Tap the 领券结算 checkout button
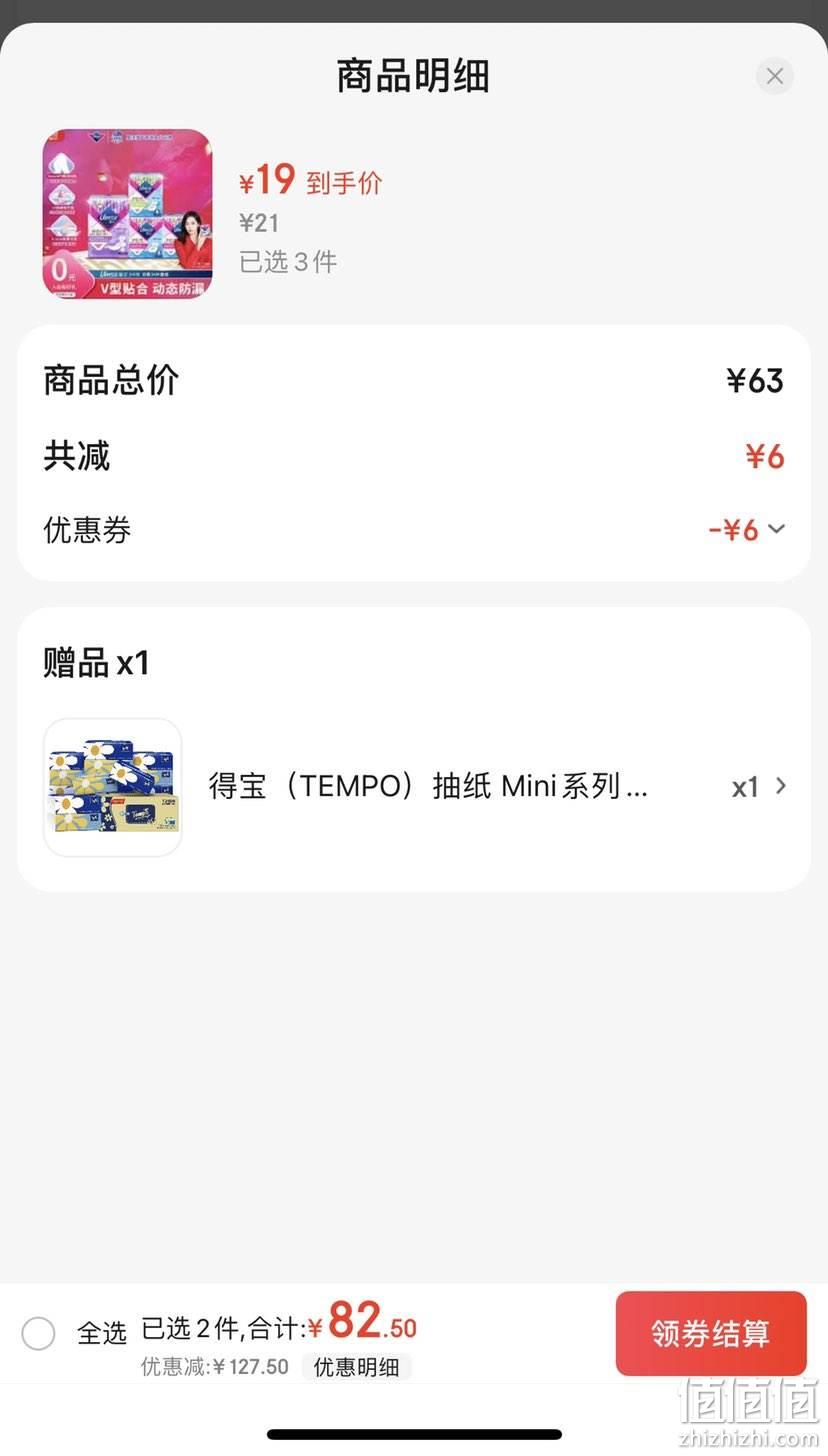This screenshot has width=828, height=1456. tap(711, 1333)
